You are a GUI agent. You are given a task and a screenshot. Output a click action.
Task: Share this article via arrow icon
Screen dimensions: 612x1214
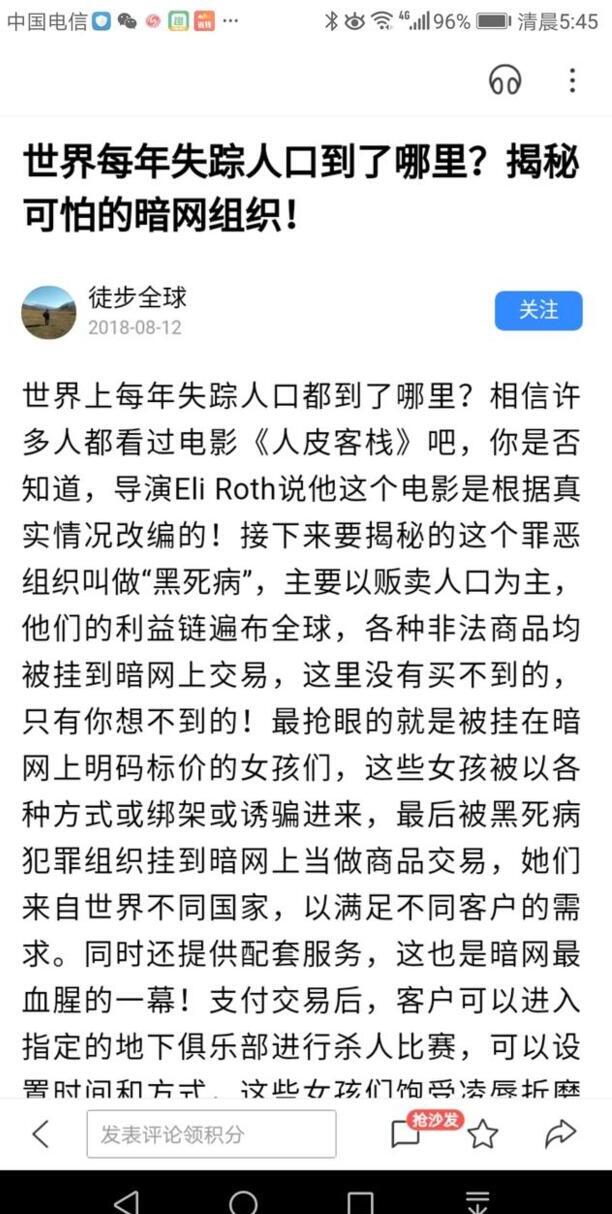click(560, 1133)
